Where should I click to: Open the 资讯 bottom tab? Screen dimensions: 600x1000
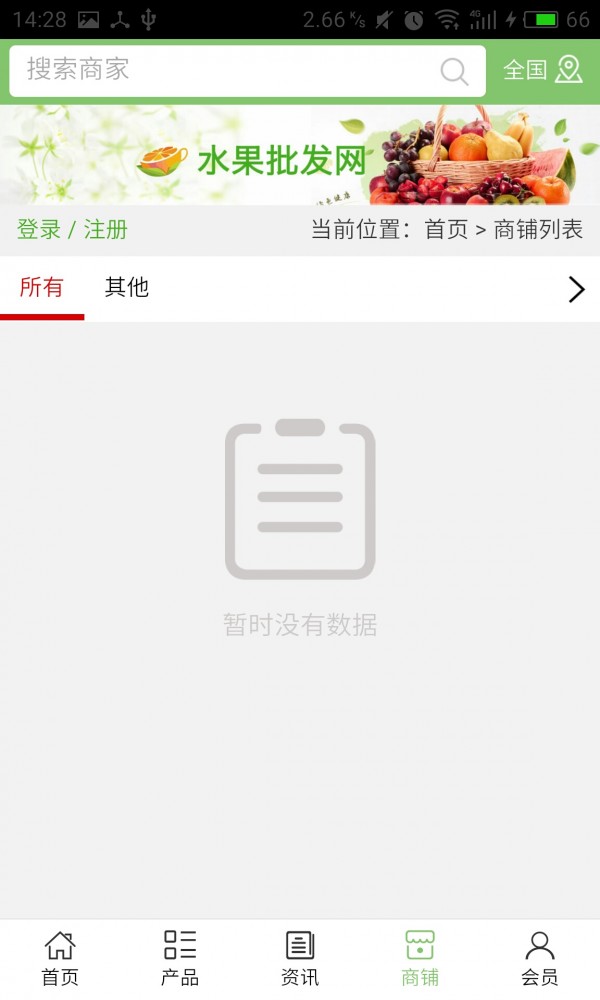(x=300, y=958)
